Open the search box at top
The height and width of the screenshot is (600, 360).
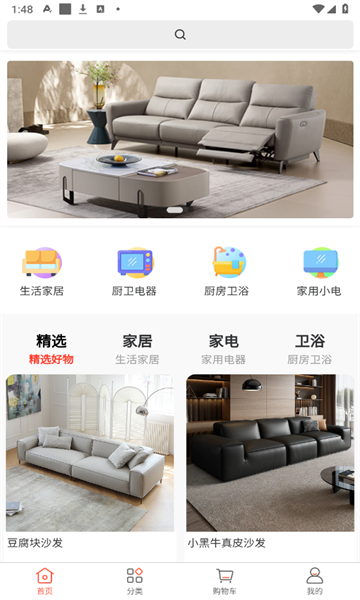click(180, 34)
